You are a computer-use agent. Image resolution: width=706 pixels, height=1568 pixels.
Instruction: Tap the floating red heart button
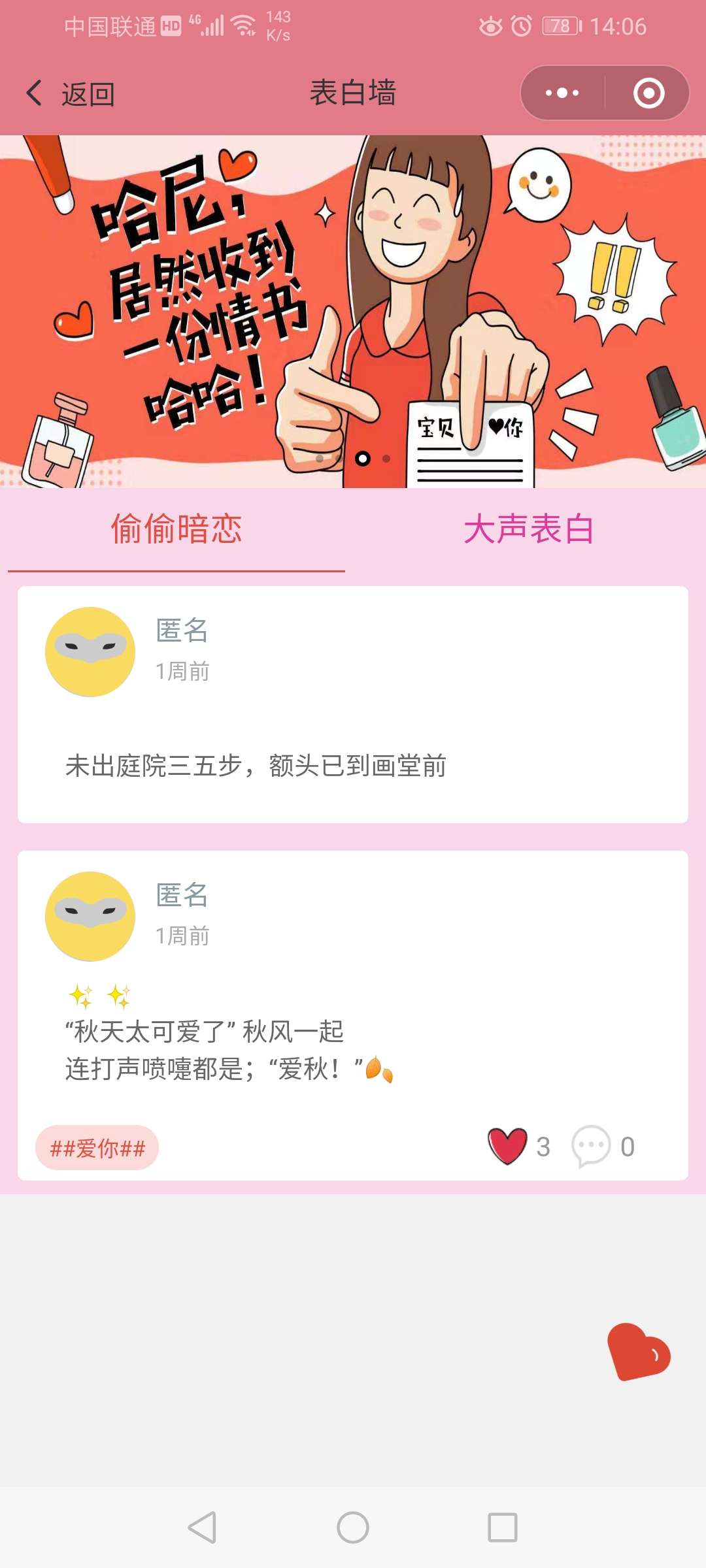(x=639, y=1352)
